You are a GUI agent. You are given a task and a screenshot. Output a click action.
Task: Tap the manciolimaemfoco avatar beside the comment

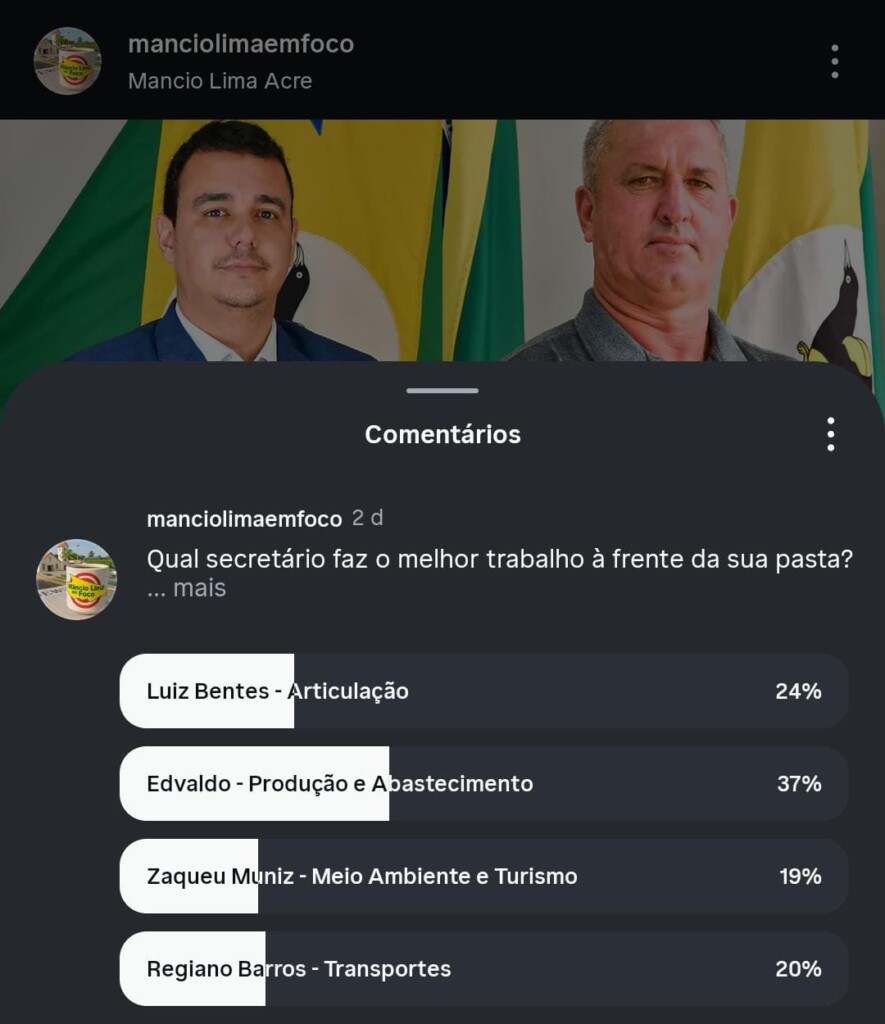76,579
